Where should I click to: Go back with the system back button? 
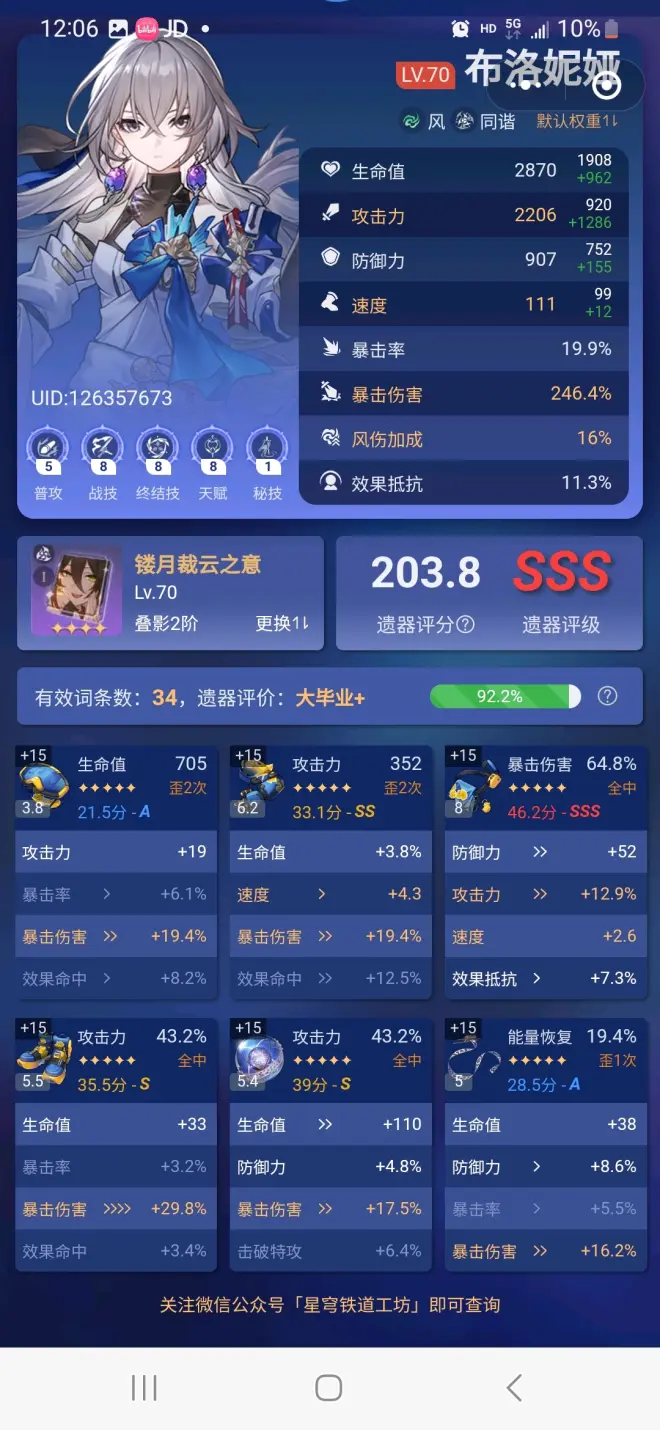(514, 1387)
